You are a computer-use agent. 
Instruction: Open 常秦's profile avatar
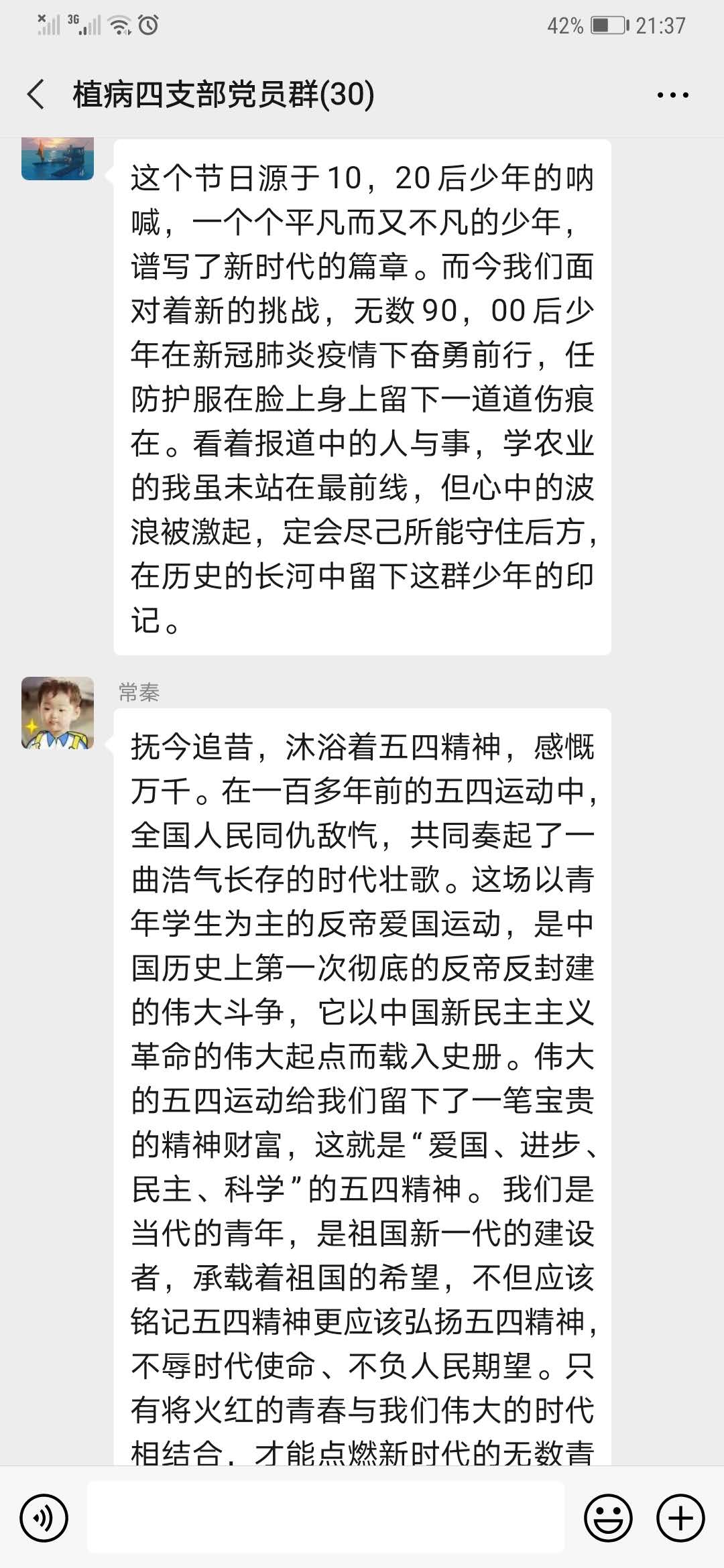(58, 713)
